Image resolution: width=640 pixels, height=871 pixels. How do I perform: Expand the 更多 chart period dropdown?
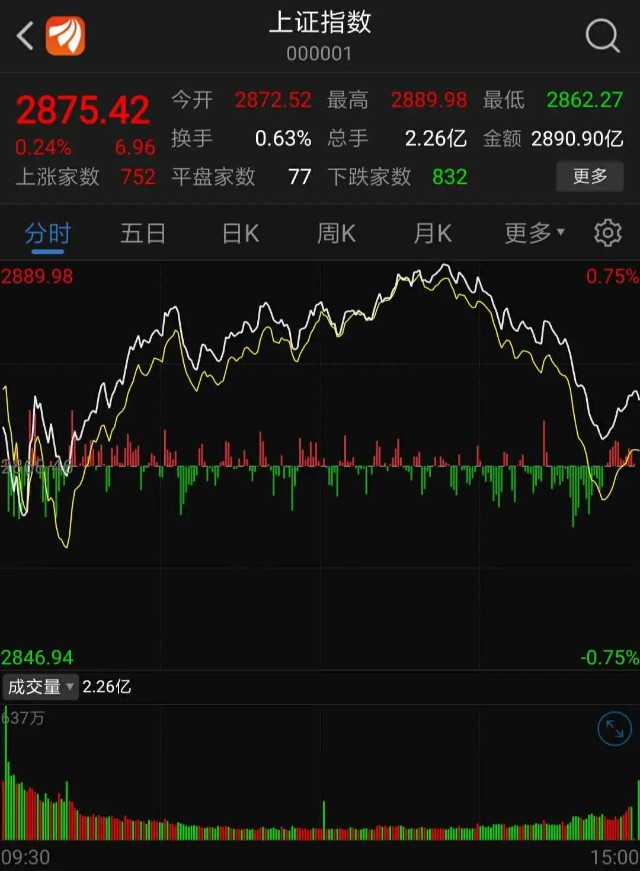534,234
